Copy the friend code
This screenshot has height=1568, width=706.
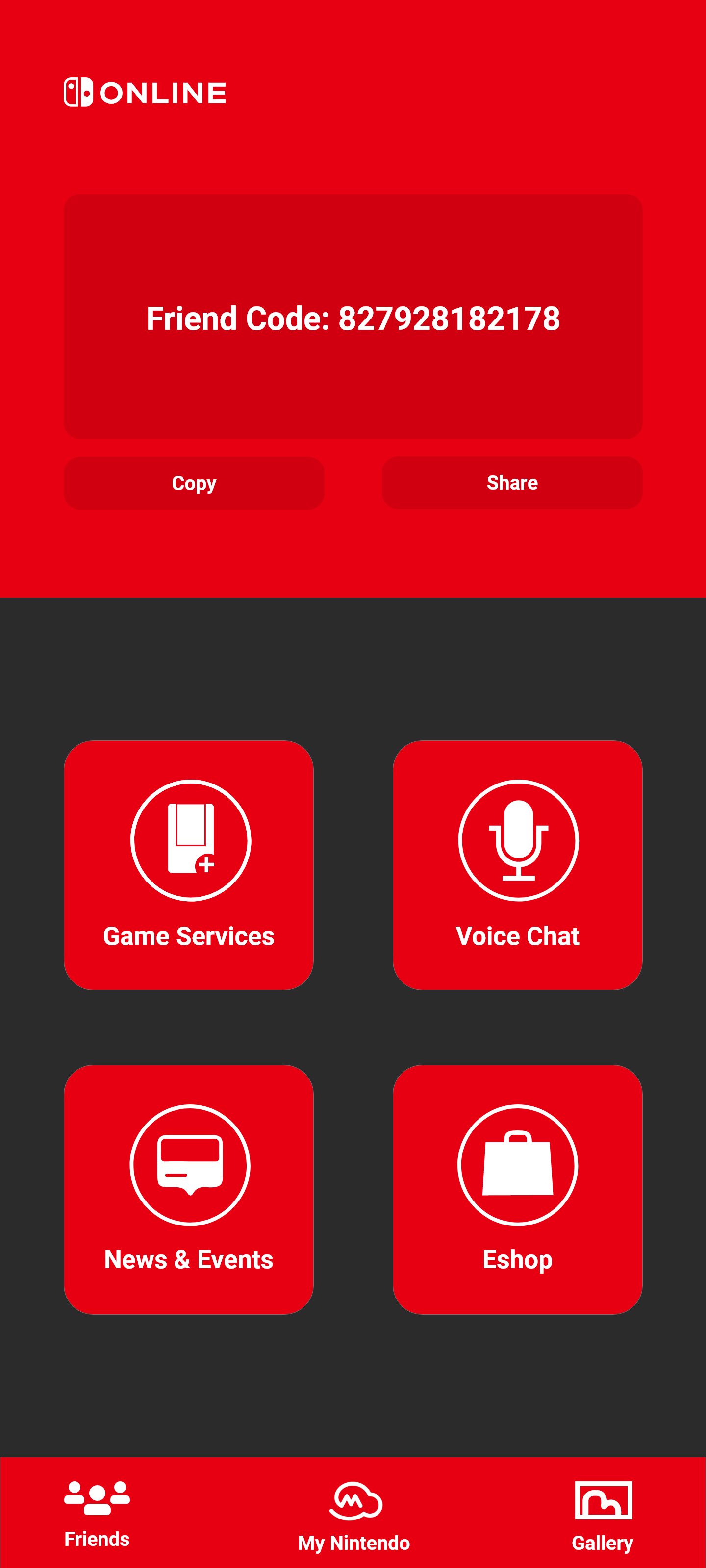[x=194, y=483]
